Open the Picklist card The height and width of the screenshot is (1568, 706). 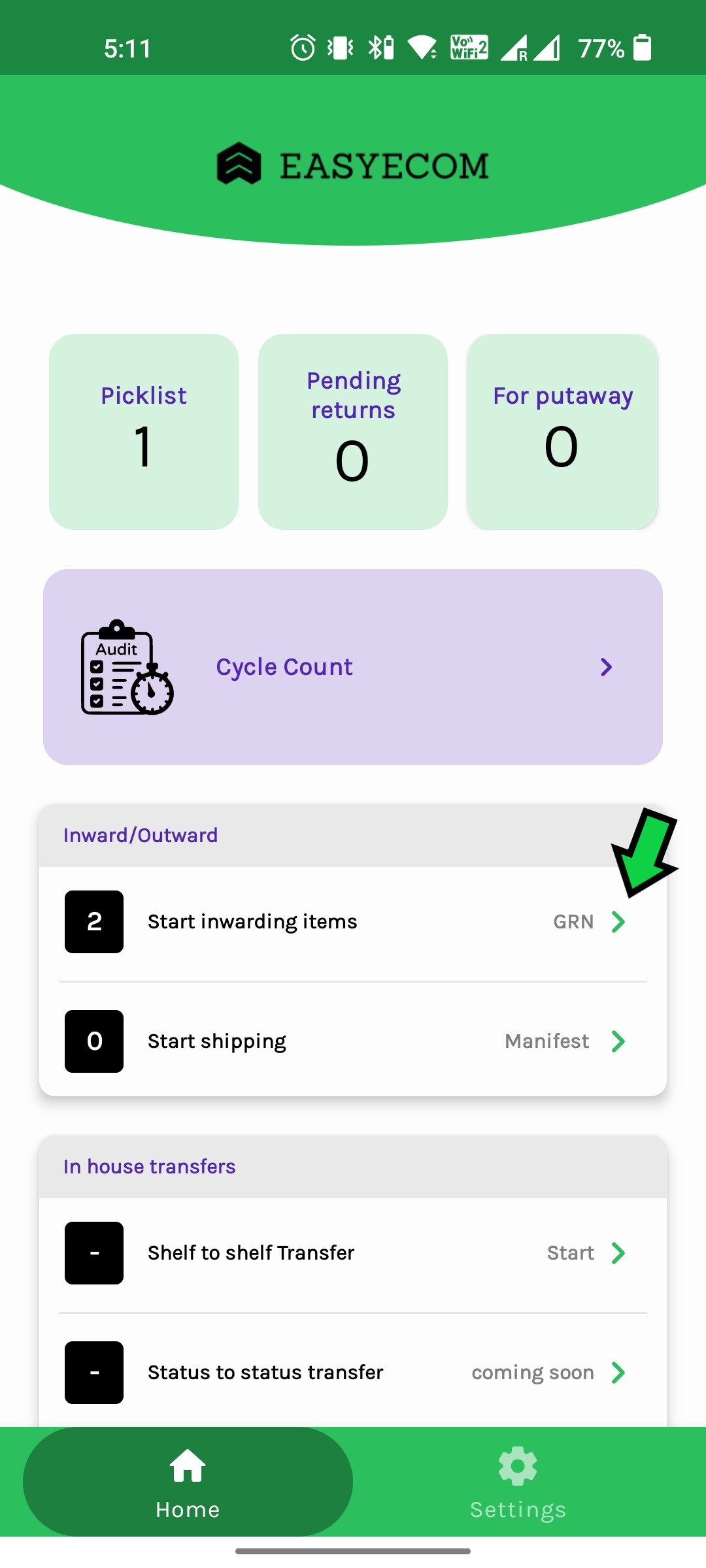tap(144, 432)
